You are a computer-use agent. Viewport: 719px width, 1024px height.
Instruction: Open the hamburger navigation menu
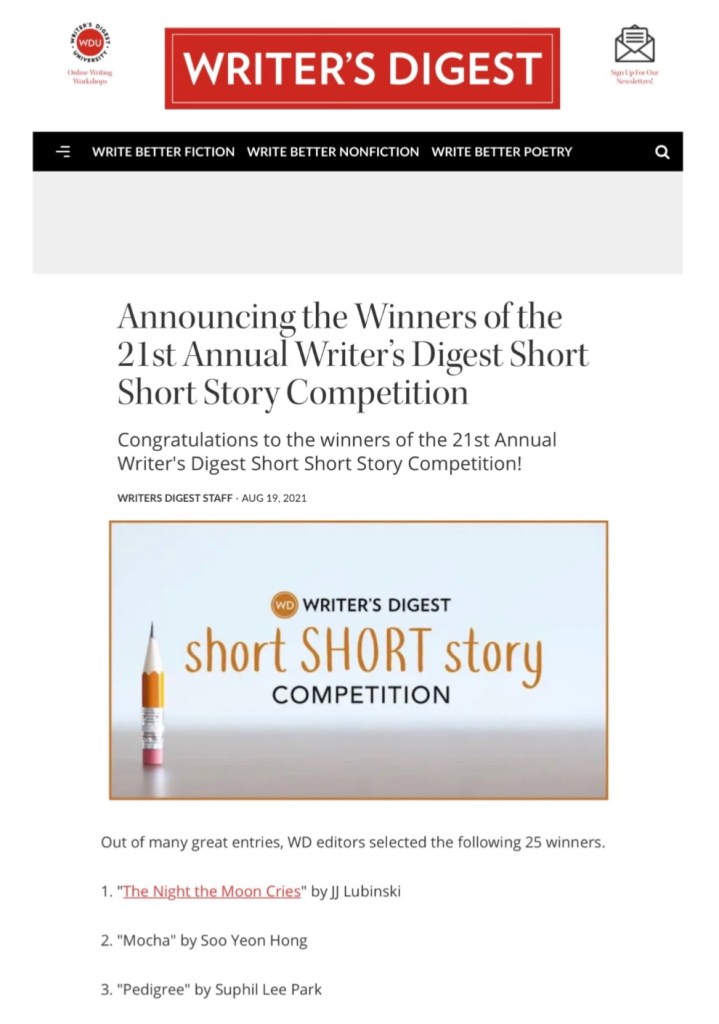[x=64, y=152]
